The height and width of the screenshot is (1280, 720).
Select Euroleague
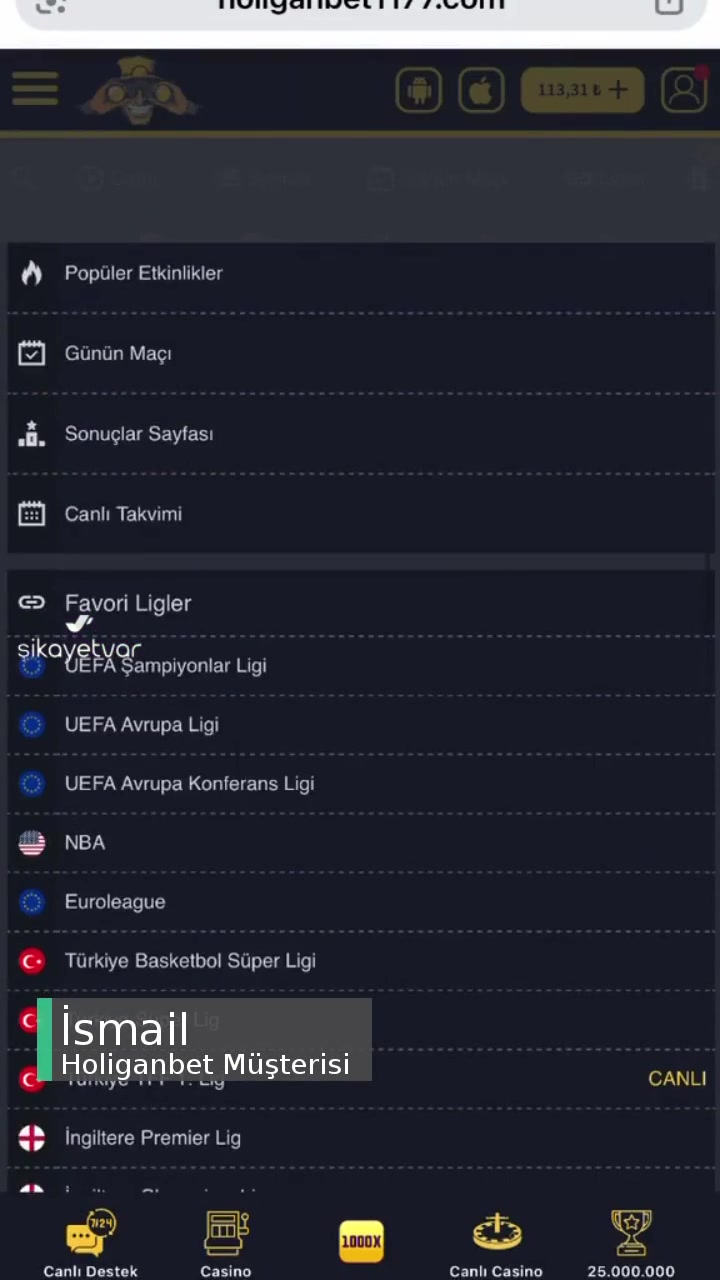point(115,902)
